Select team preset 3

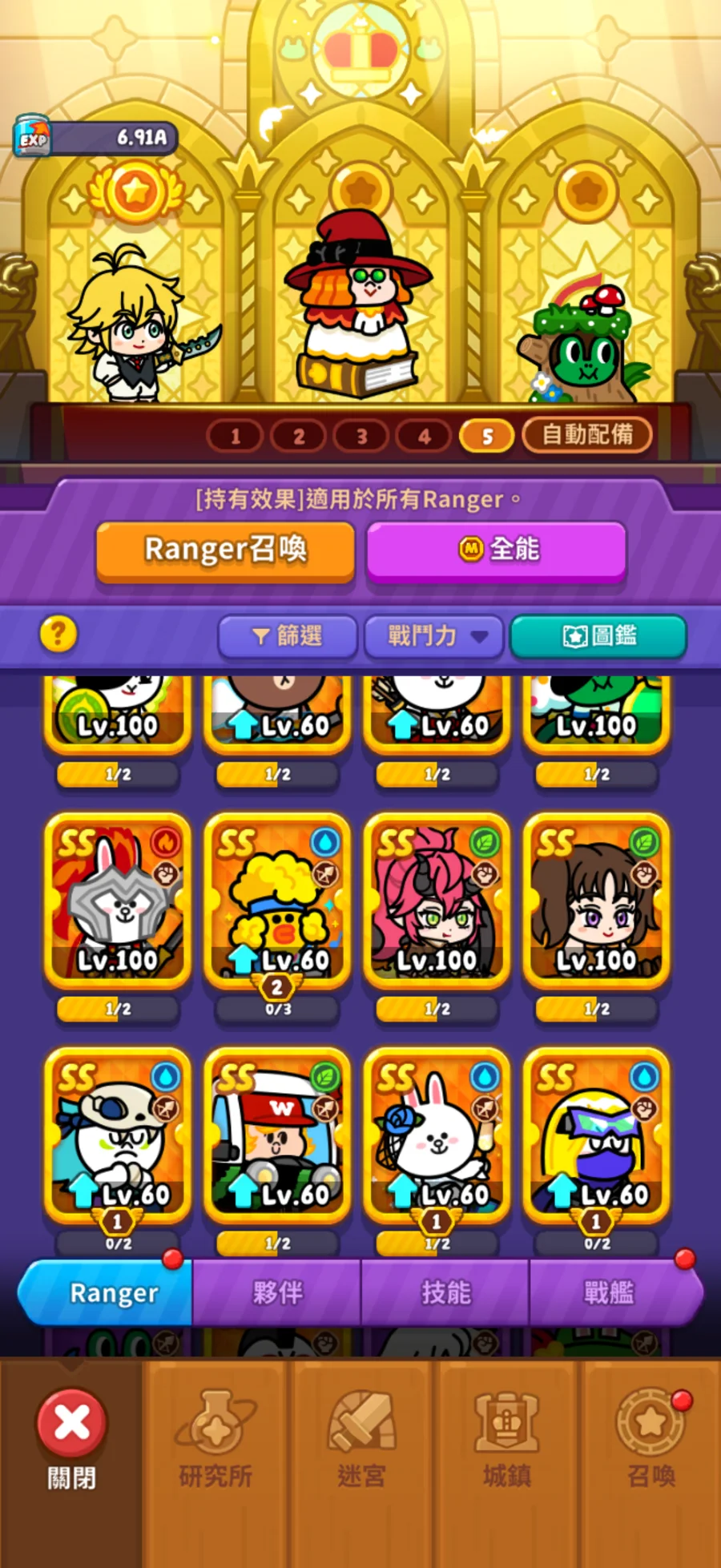point(361,437)
